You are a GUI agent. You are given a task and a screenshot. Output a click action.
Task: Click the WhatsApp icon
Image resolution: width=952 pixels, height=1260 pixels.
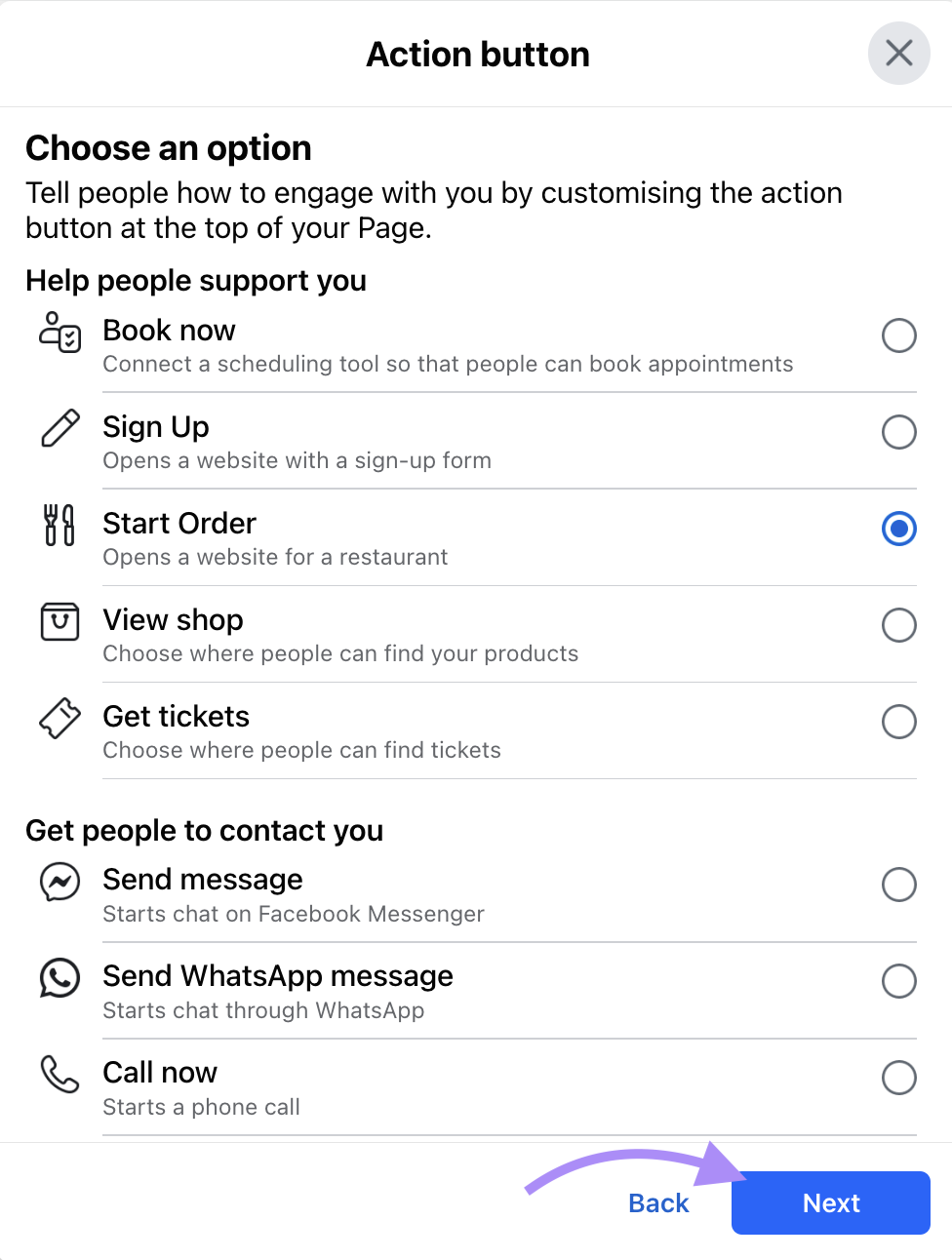[59, 981]
